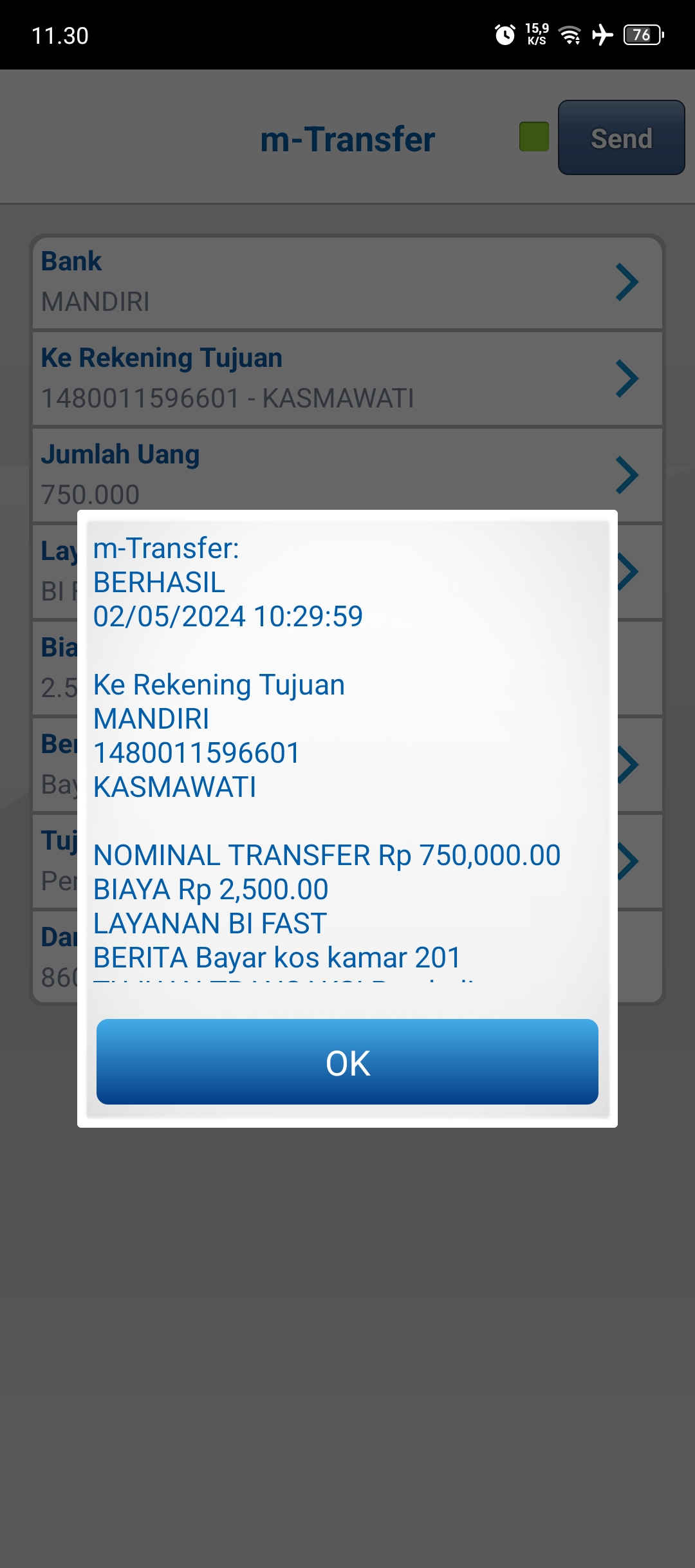Image resolution: width=695 pixels, height=1568 pixels.
Task: Tap the Send button
Action: coord(621,138)
